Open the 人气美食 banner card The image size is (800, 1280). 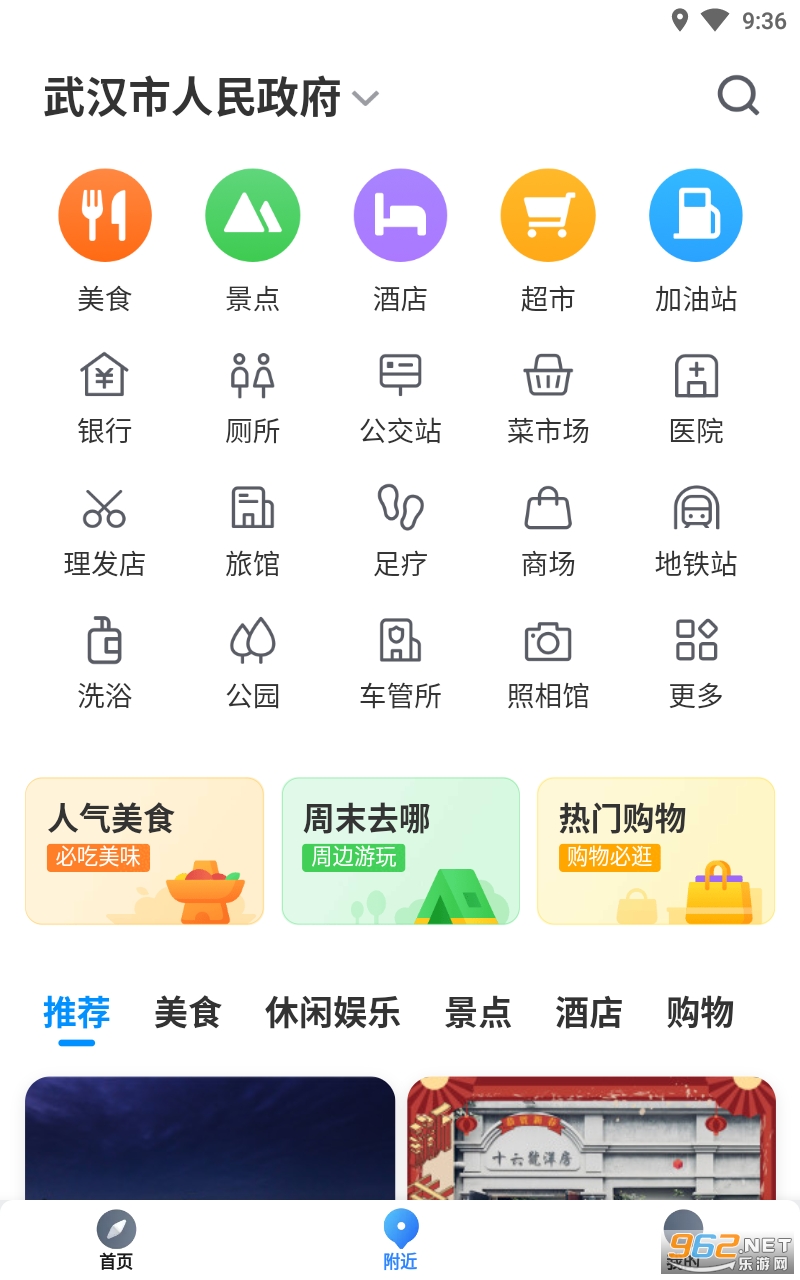(144, 851)
